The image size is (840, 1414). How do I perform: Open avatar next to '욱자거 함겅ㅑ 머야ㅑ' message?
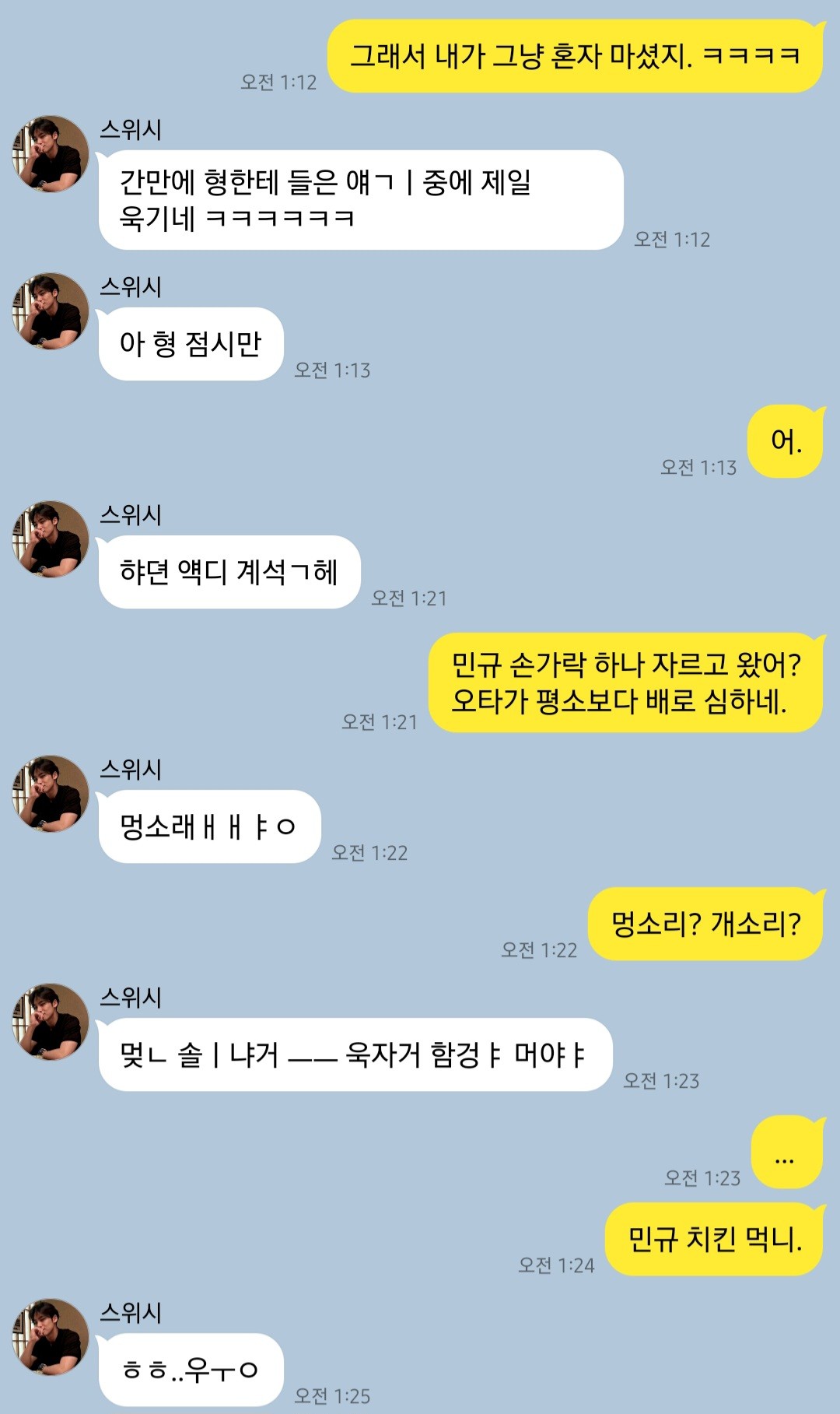click(51, 1021)
